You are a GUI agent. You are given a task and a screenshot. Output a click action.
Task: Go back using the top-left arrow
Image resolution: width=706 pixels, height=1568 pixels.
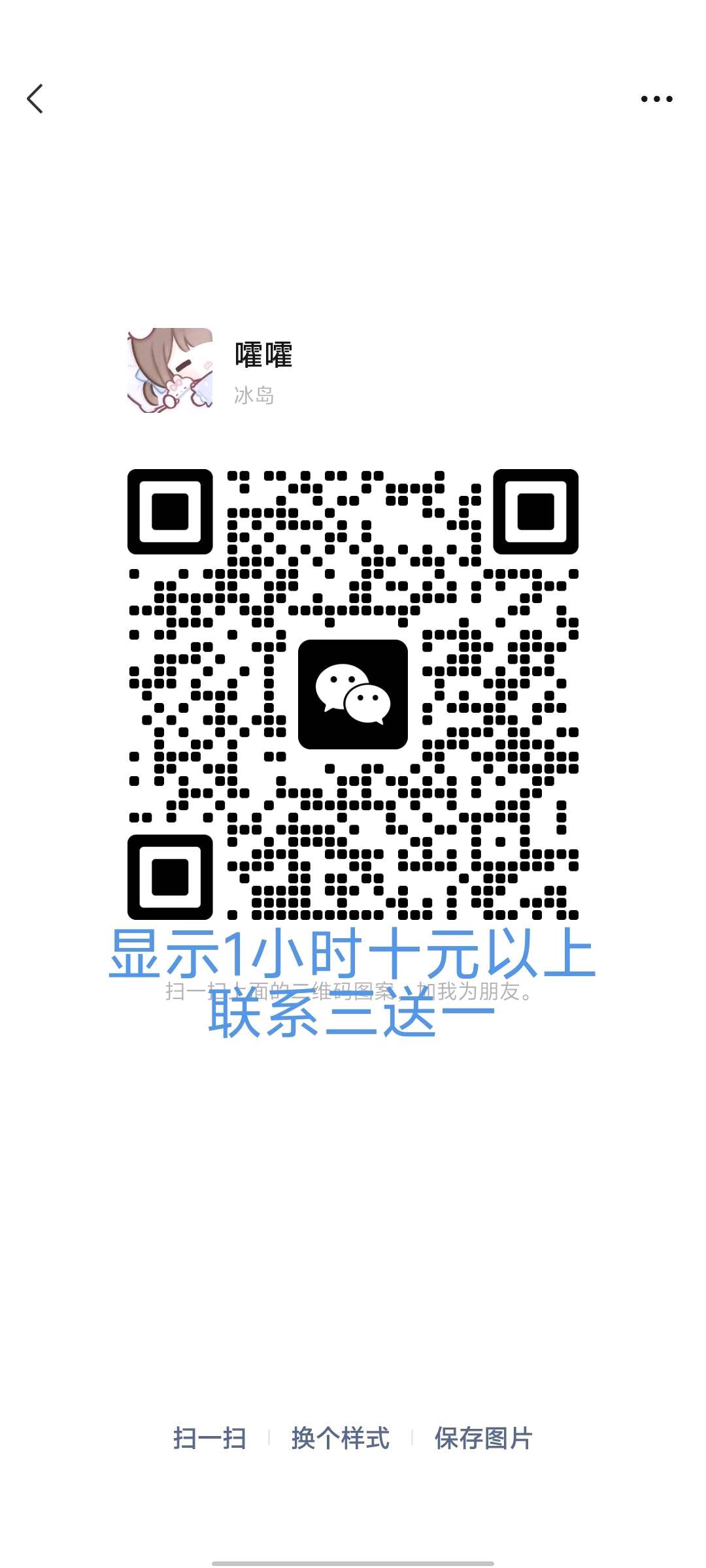[x=35, y=99]
